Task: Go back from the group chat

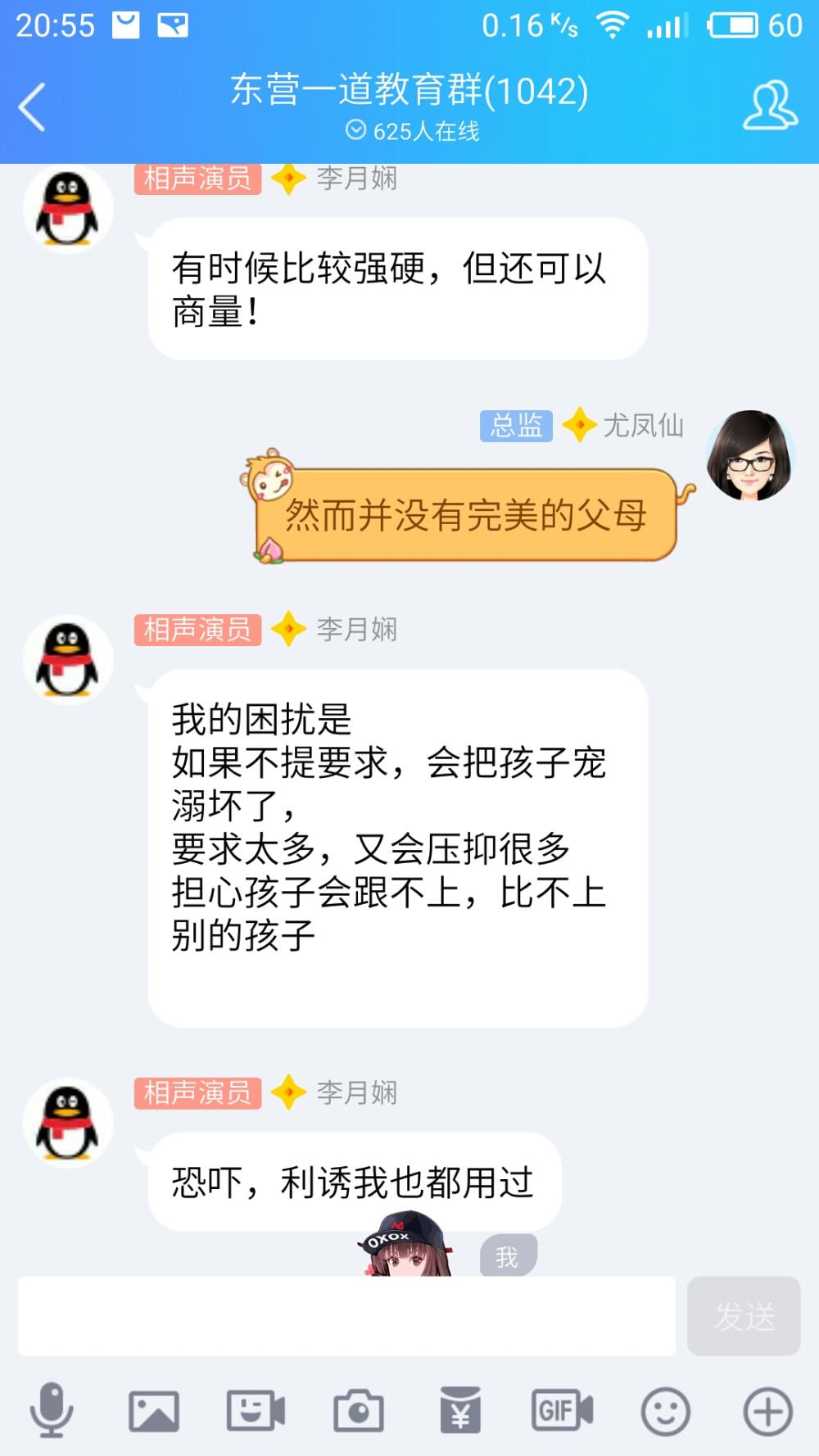Action: (33, 107)
